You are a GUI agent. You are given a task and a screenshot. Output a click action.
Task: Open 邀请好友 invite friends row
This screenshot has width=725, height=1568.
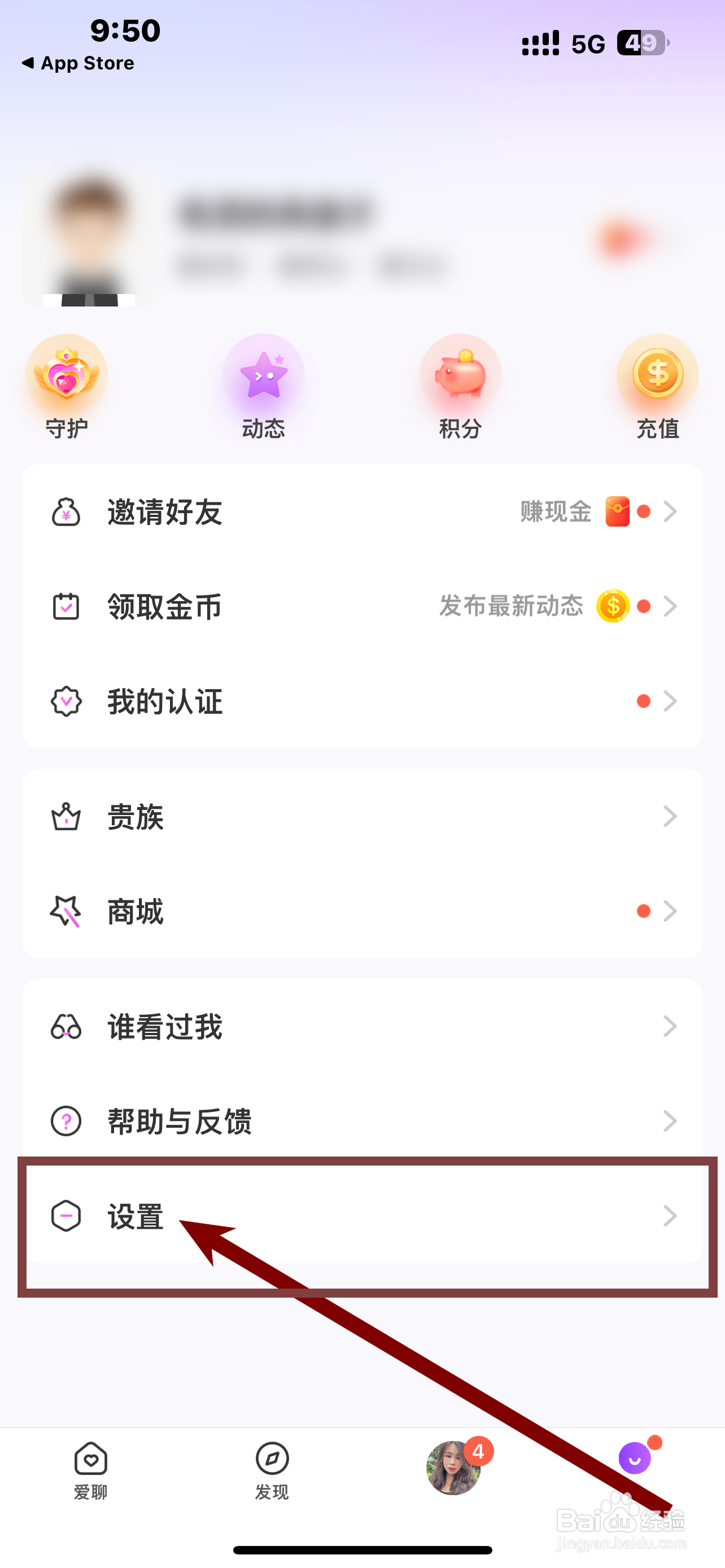pyautogui.click(x=362, y=512)
